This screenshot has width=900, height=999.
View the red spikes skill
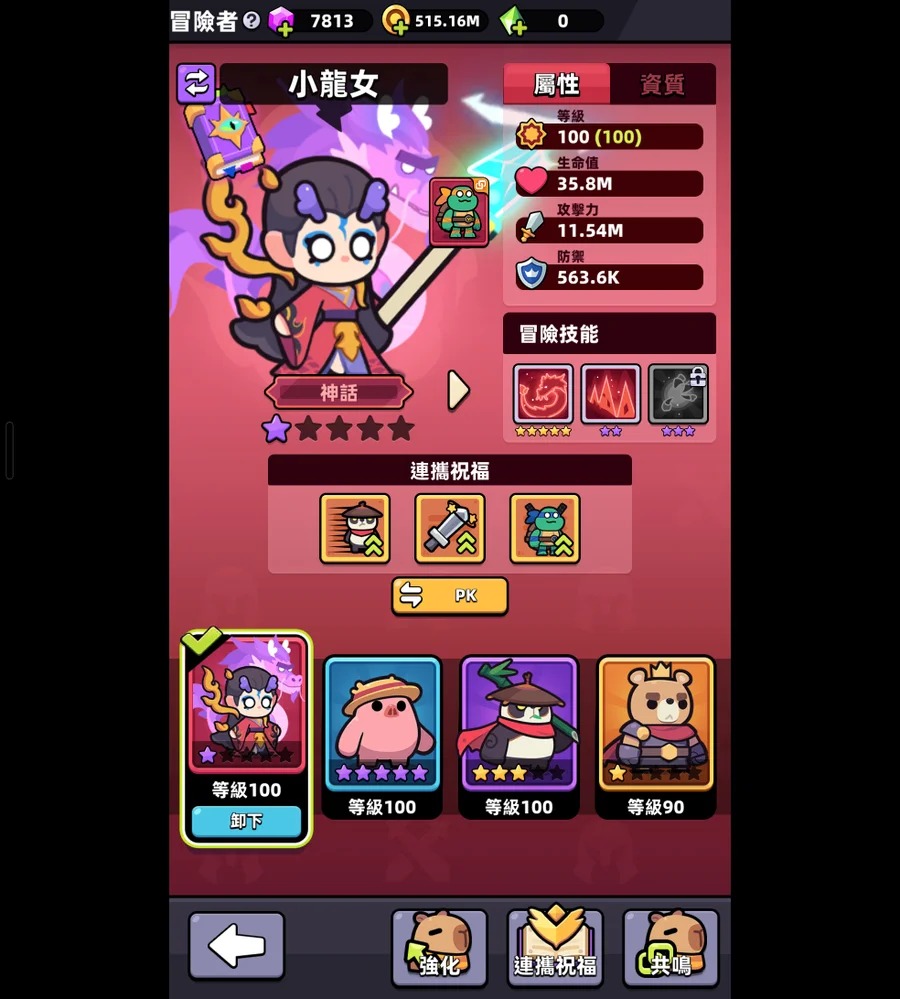[611, 394]
